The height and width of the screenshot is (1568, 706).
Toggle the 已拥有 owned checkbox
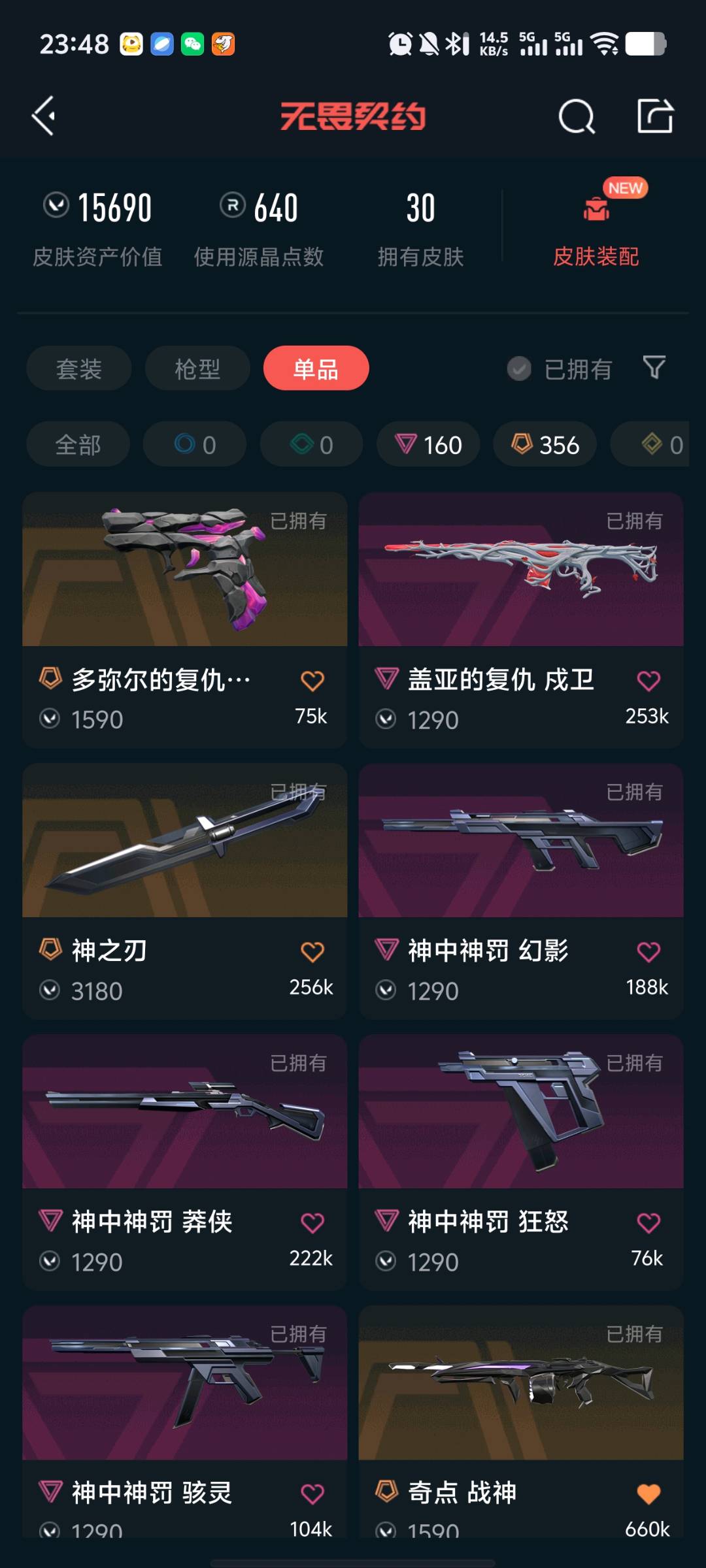(x=520, y=369)
